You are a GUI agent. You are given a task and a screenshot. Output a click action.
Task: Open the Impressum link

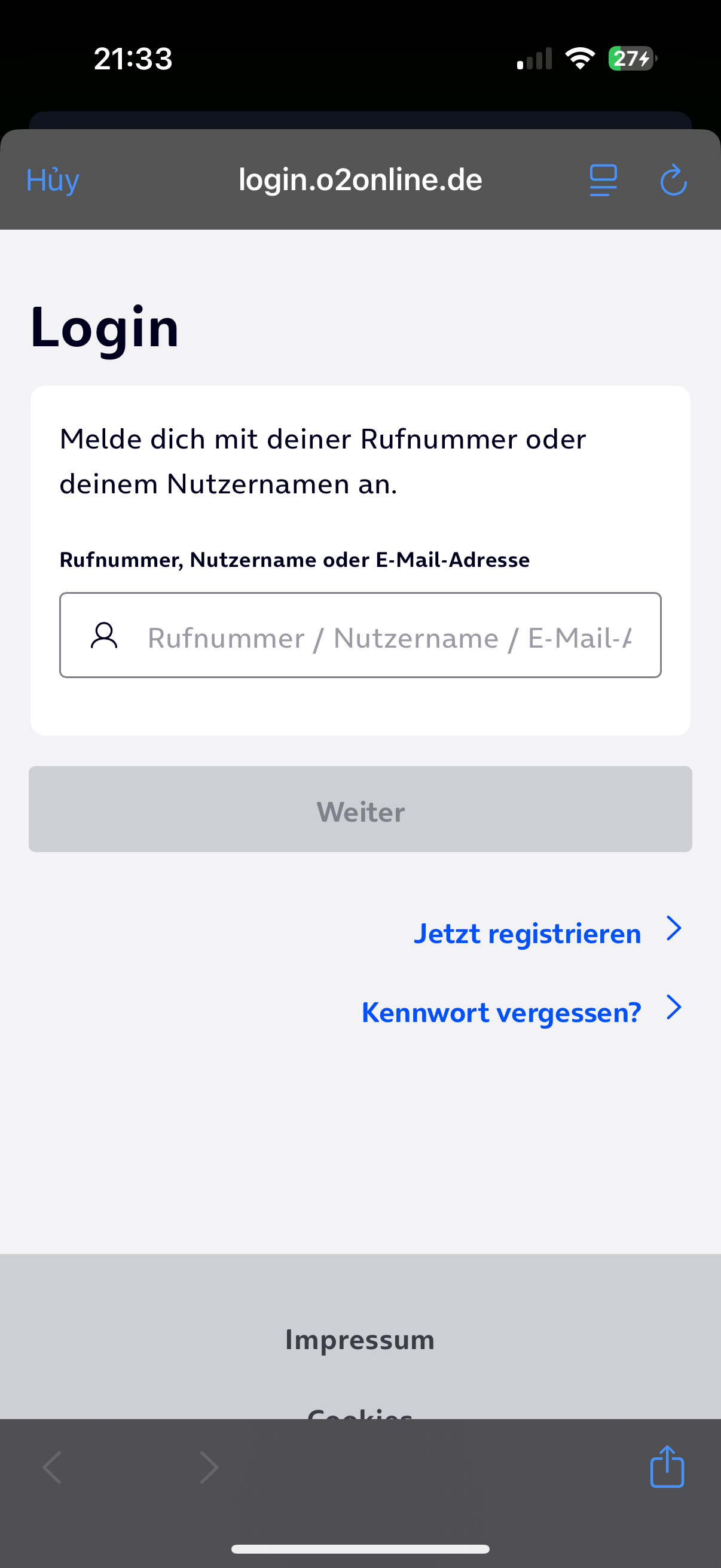[x=360, y=1339]
